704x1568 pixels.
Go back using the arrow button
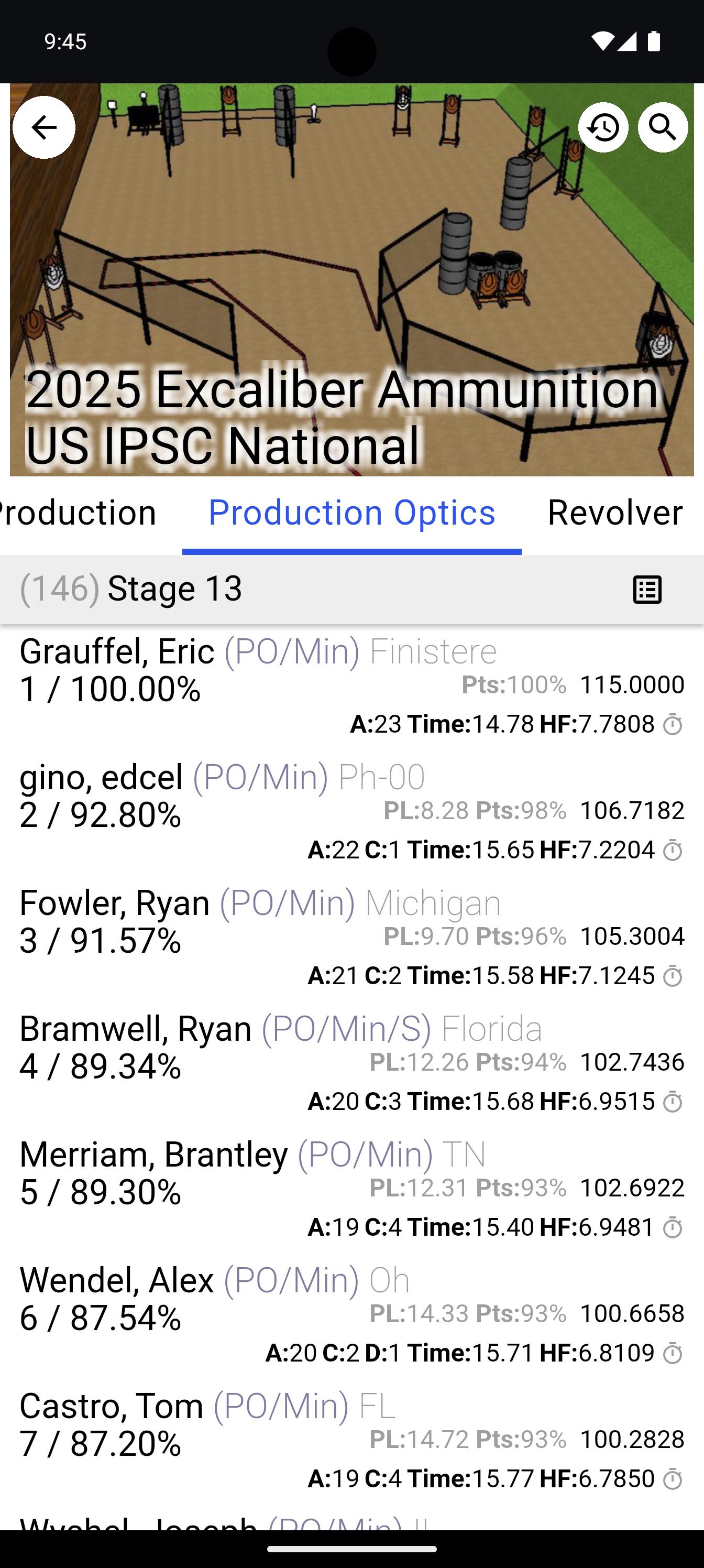coord(44,128)
